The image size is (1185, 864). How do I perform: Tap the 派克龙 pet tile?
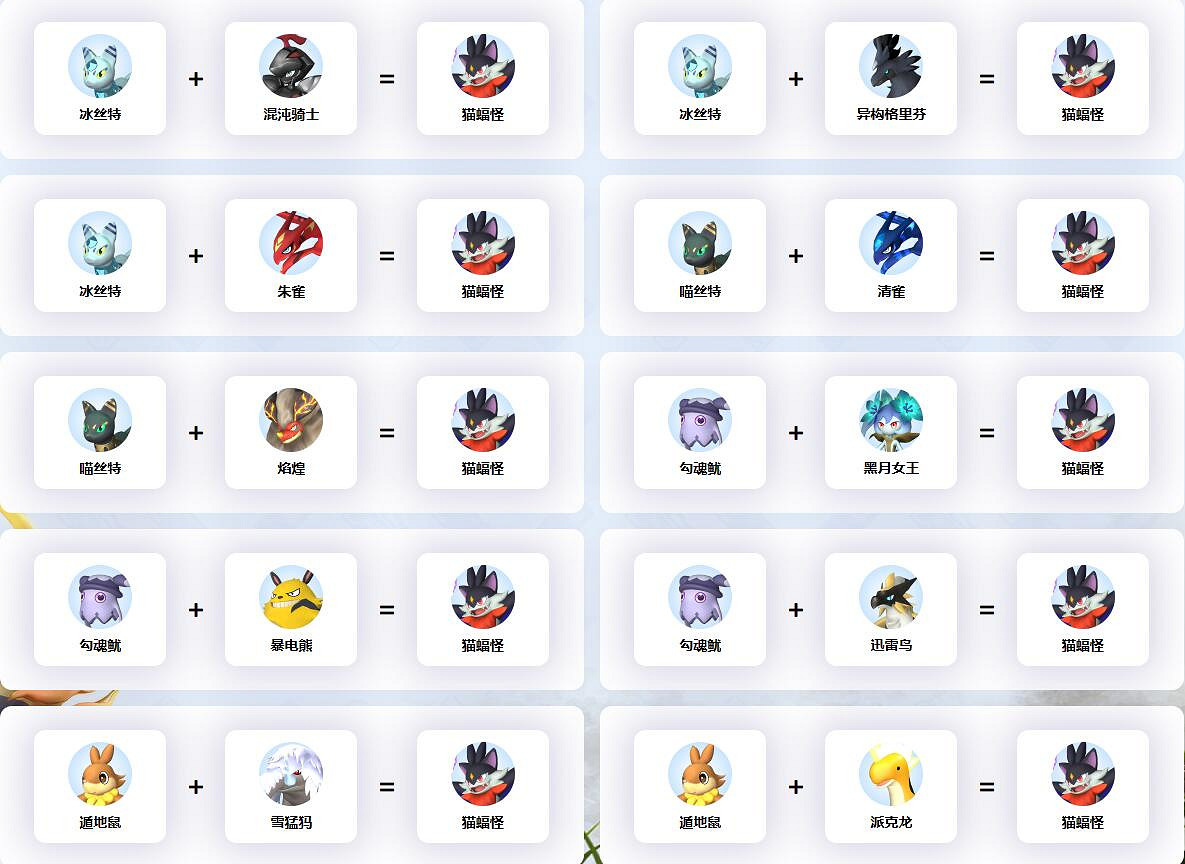click(890, 787)
